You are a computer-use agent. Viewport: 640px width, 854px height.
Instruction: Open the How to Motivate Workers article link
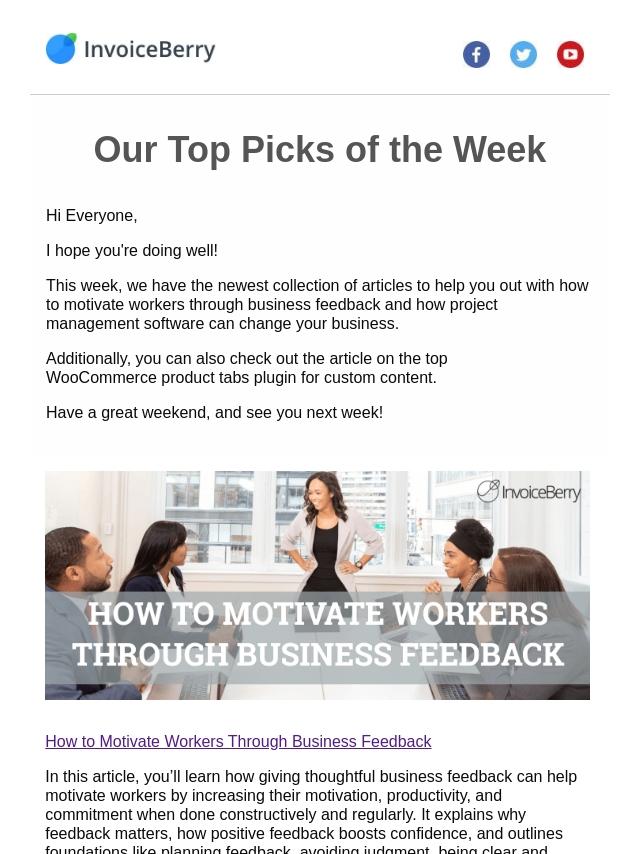pyautogui.click(x=238, y=742)
